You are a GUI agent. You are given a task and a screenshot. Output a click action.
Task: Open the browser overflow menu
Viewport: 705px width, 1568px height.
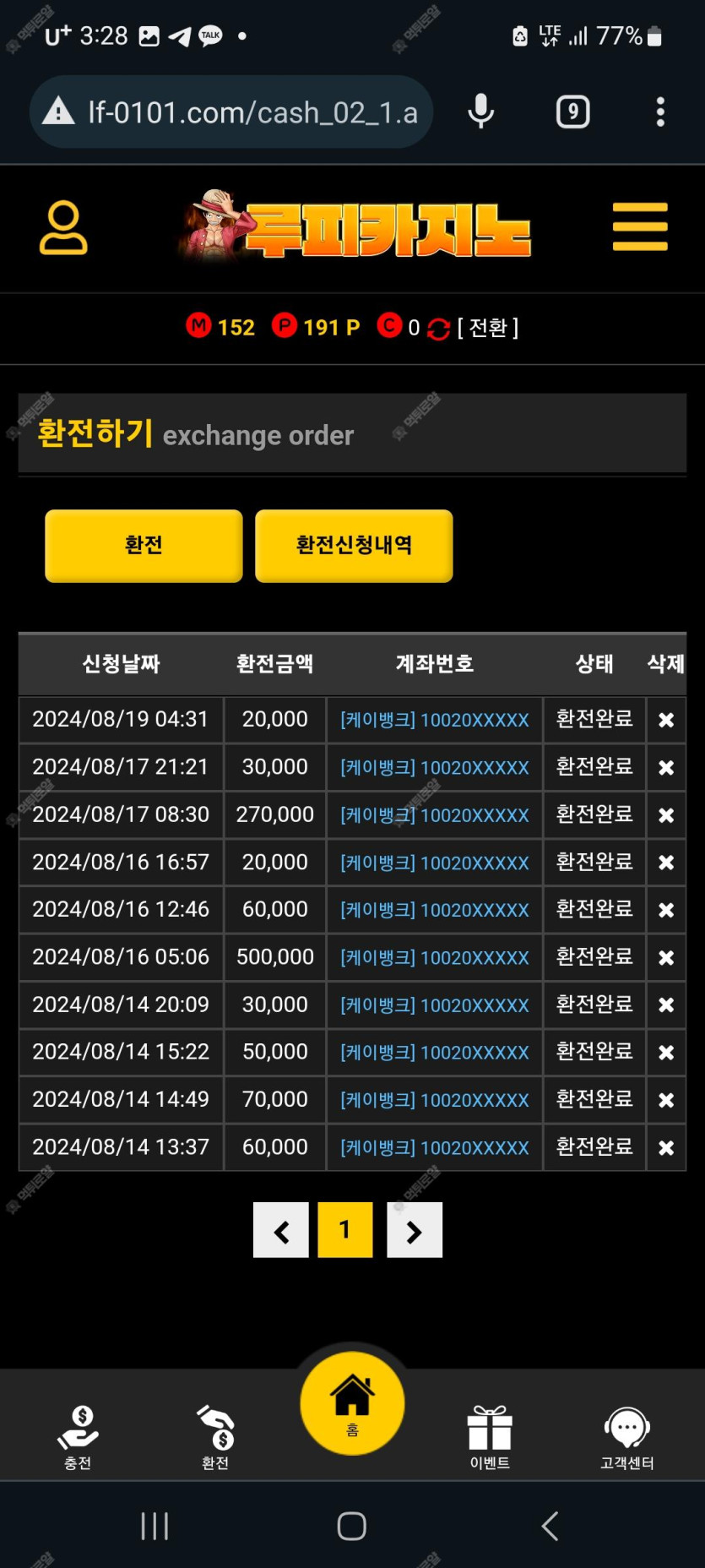[x=660, y=112]
